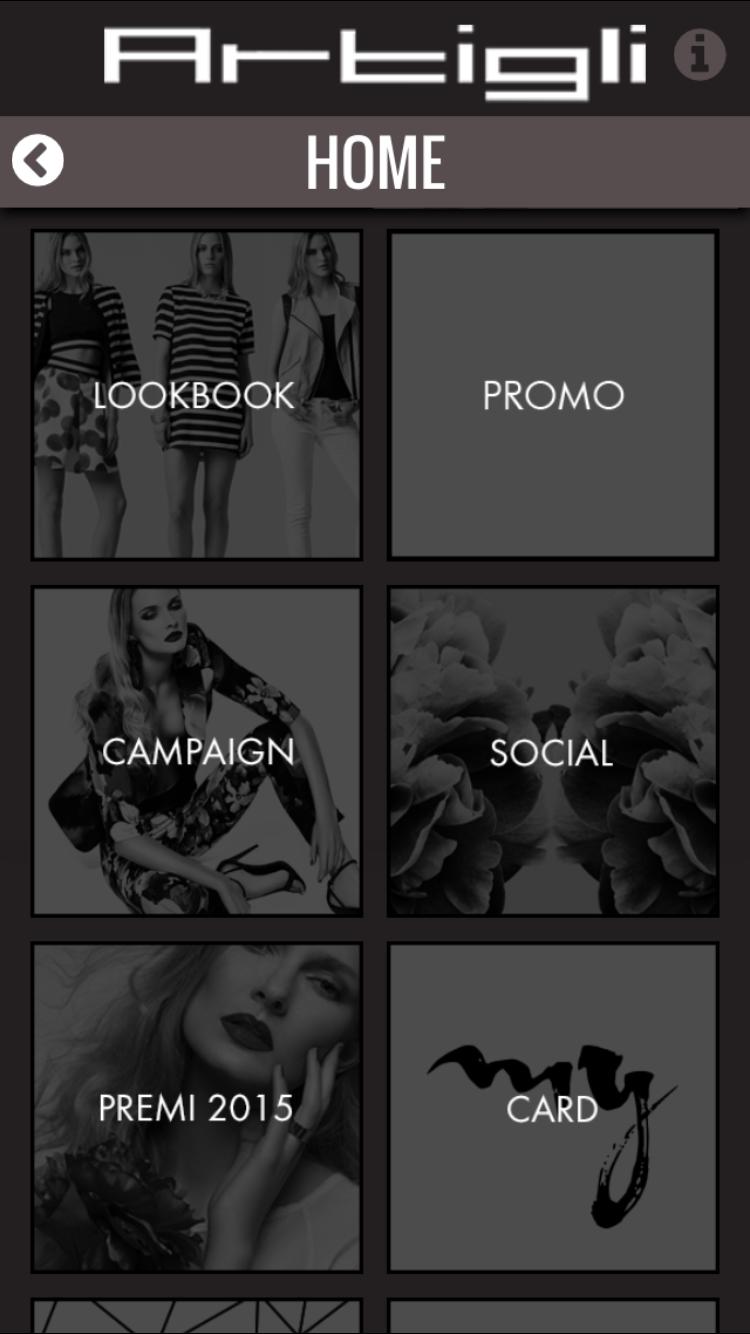The height and width of the screenshot is (1334, 750).
Task: Select the Social tile
Action: (553, 751)
